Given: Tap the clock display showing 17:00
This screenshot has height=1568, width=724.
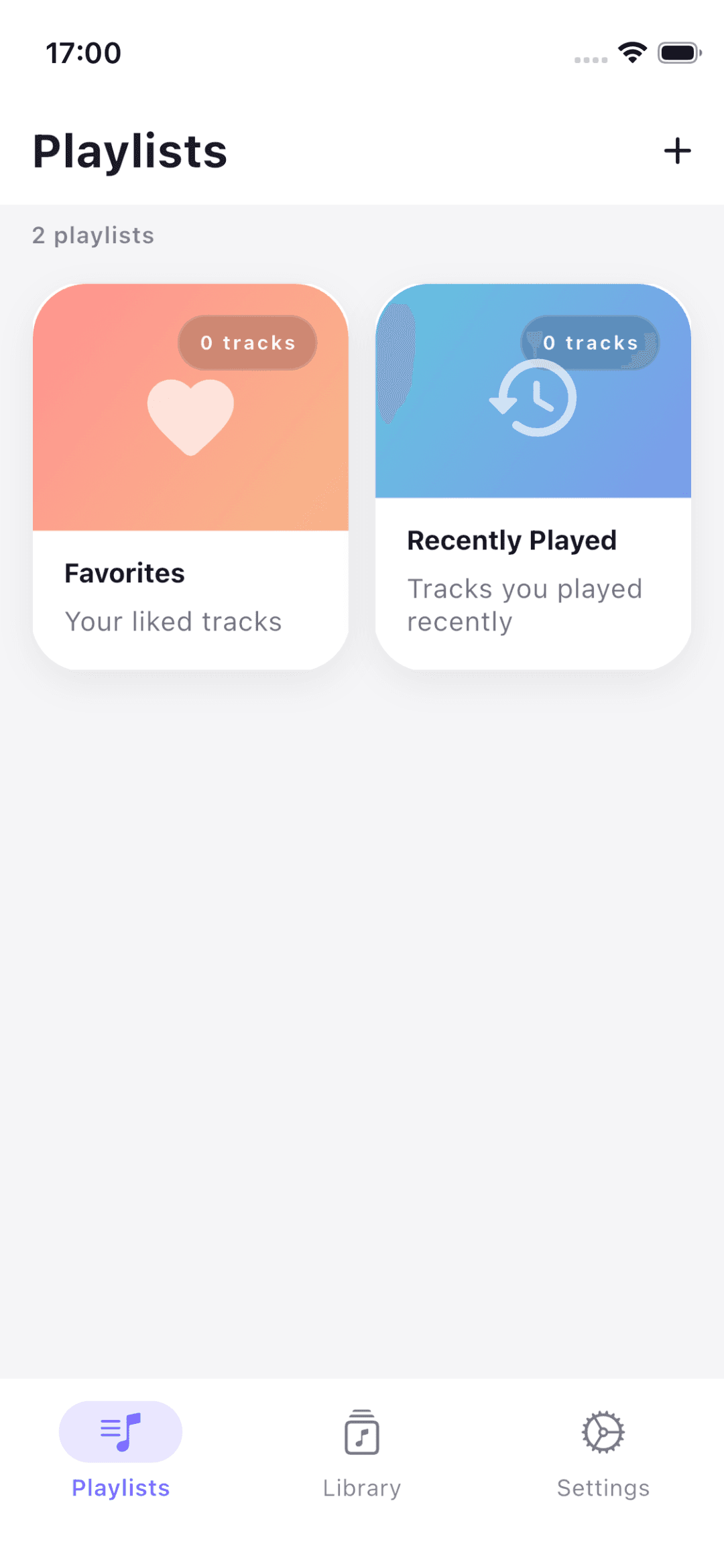Looking at the screenshot, I should [x=83, y=54].
